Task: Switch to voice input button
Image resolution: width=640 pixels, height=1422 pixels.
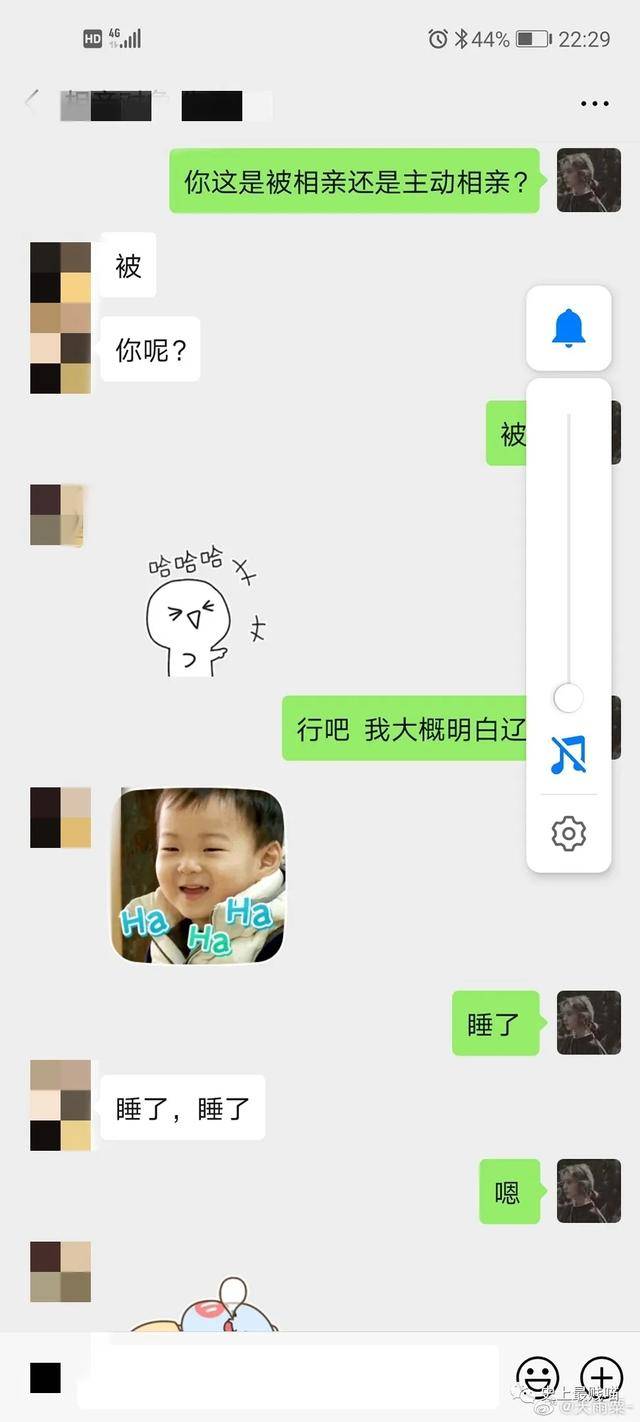Action: coord(45,1377)
